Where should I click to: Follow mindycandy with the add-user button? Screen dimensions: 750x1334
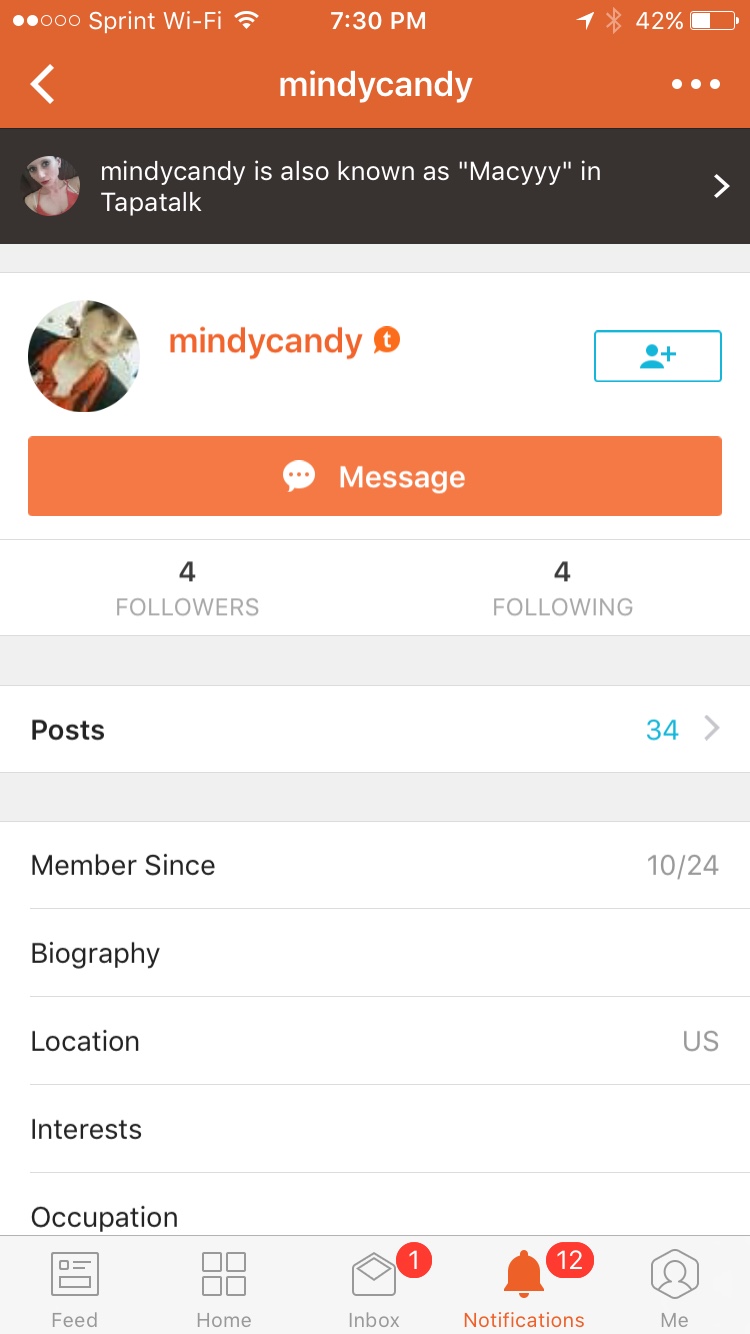point(657,356)
